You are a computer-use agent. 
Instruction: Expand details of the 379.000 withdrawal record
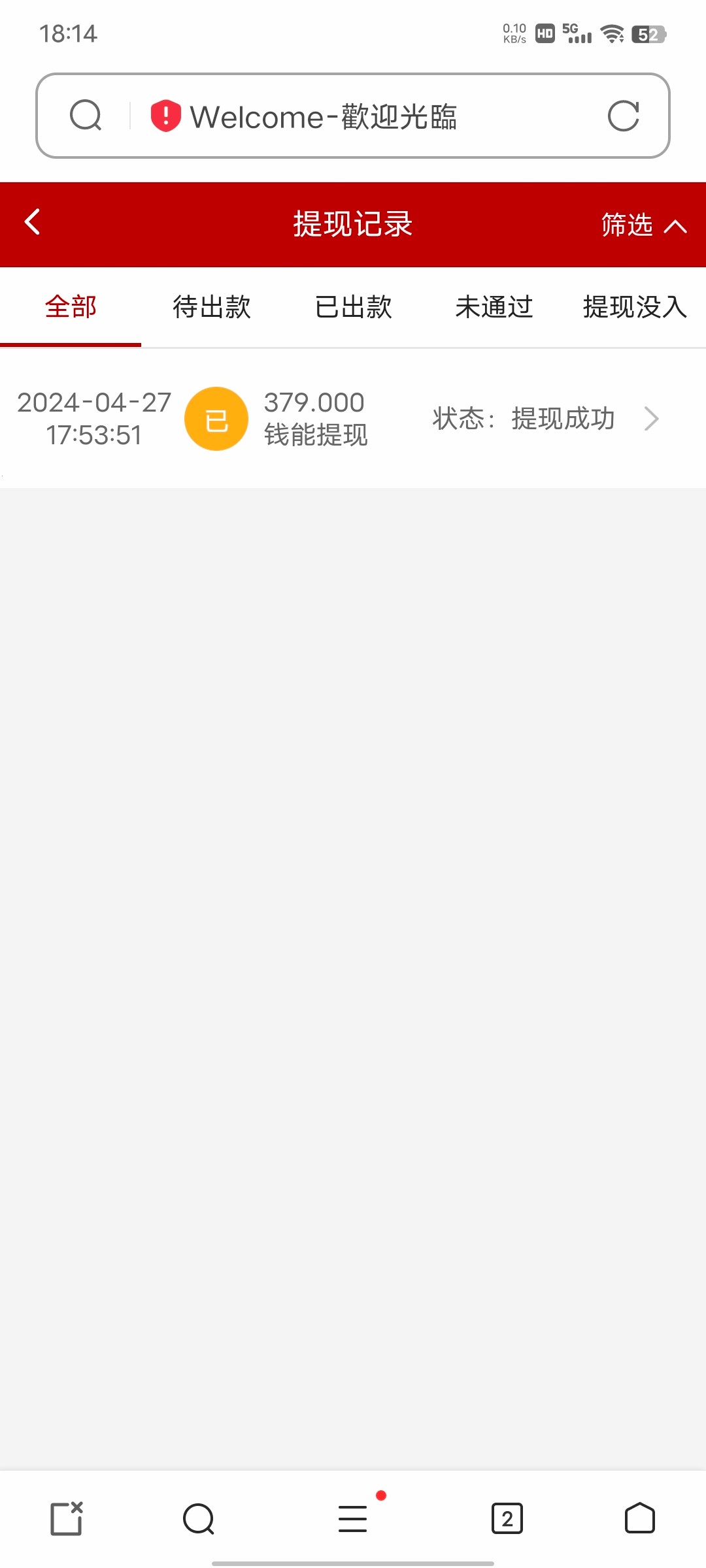(353, 418)
